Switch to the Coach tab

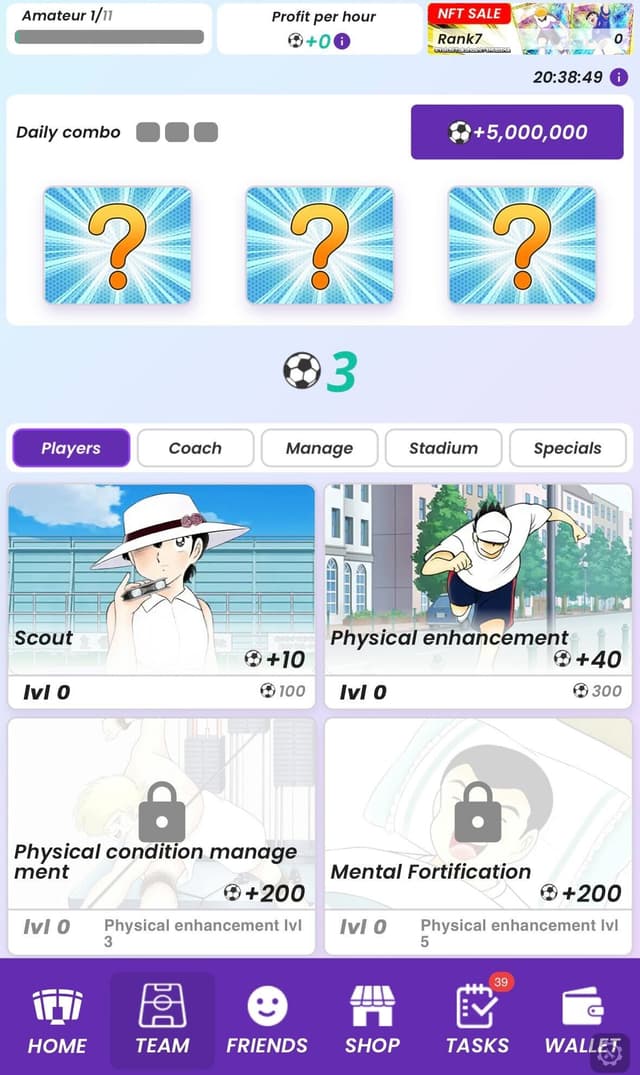click(195, 448)
